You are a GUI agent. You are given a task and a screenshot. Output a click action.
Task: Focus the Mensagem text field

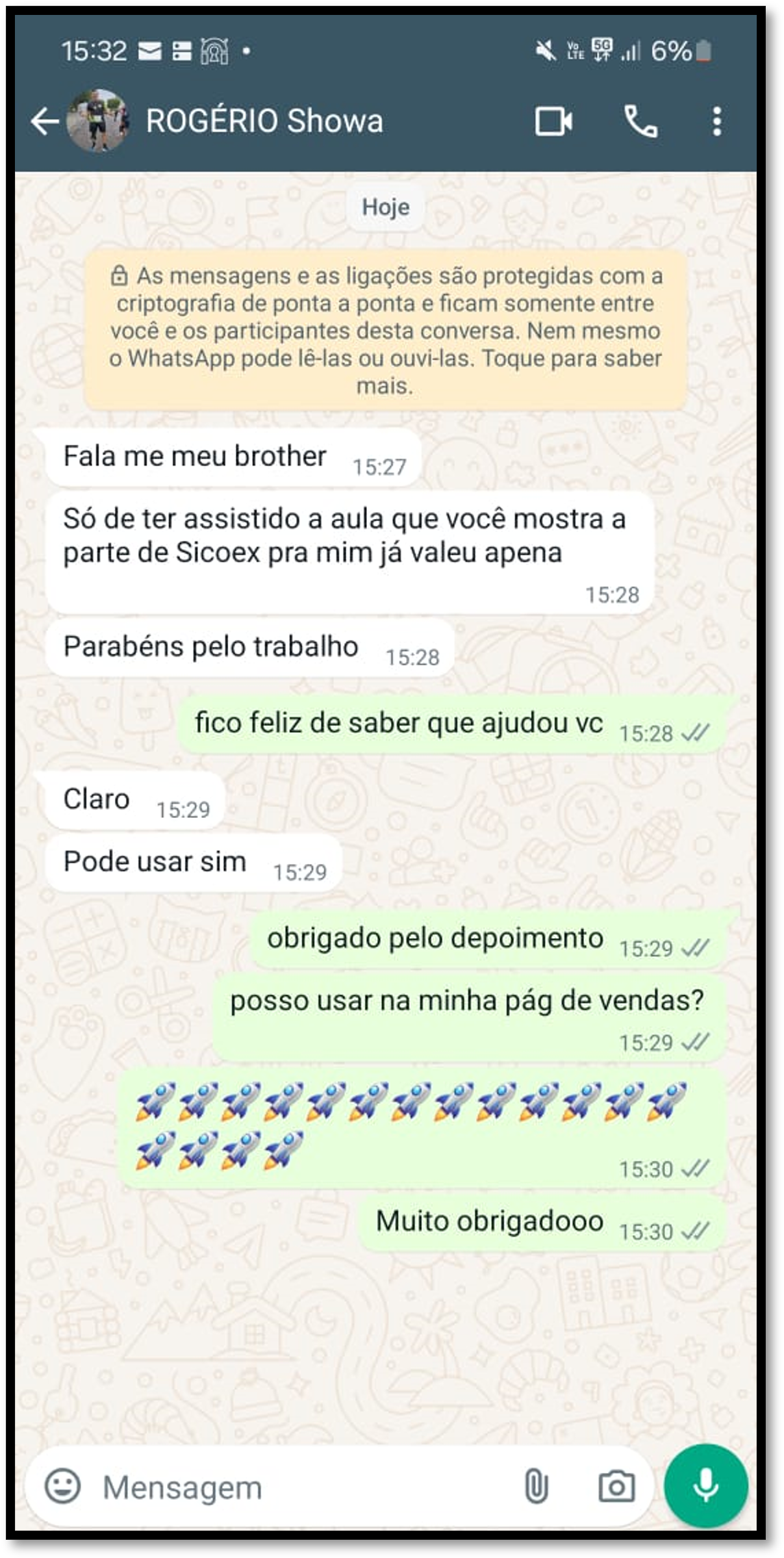tap(292, 1487)
